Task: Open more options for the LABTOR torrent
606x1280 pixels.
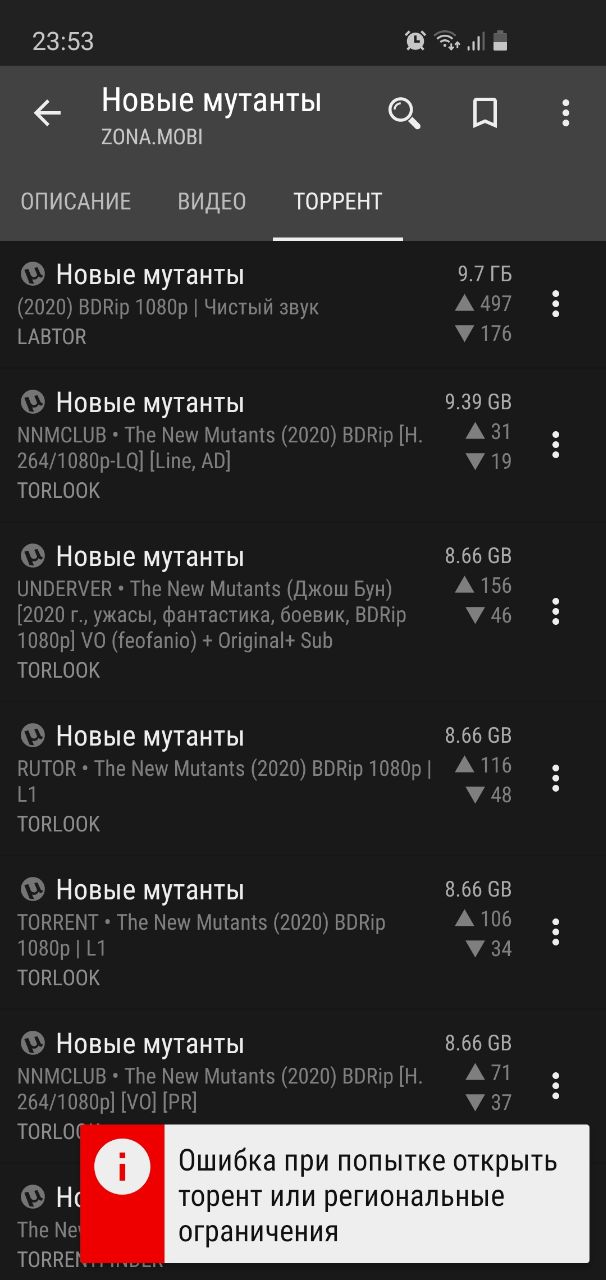Action: pyautogui.click(x=556, y=304)
